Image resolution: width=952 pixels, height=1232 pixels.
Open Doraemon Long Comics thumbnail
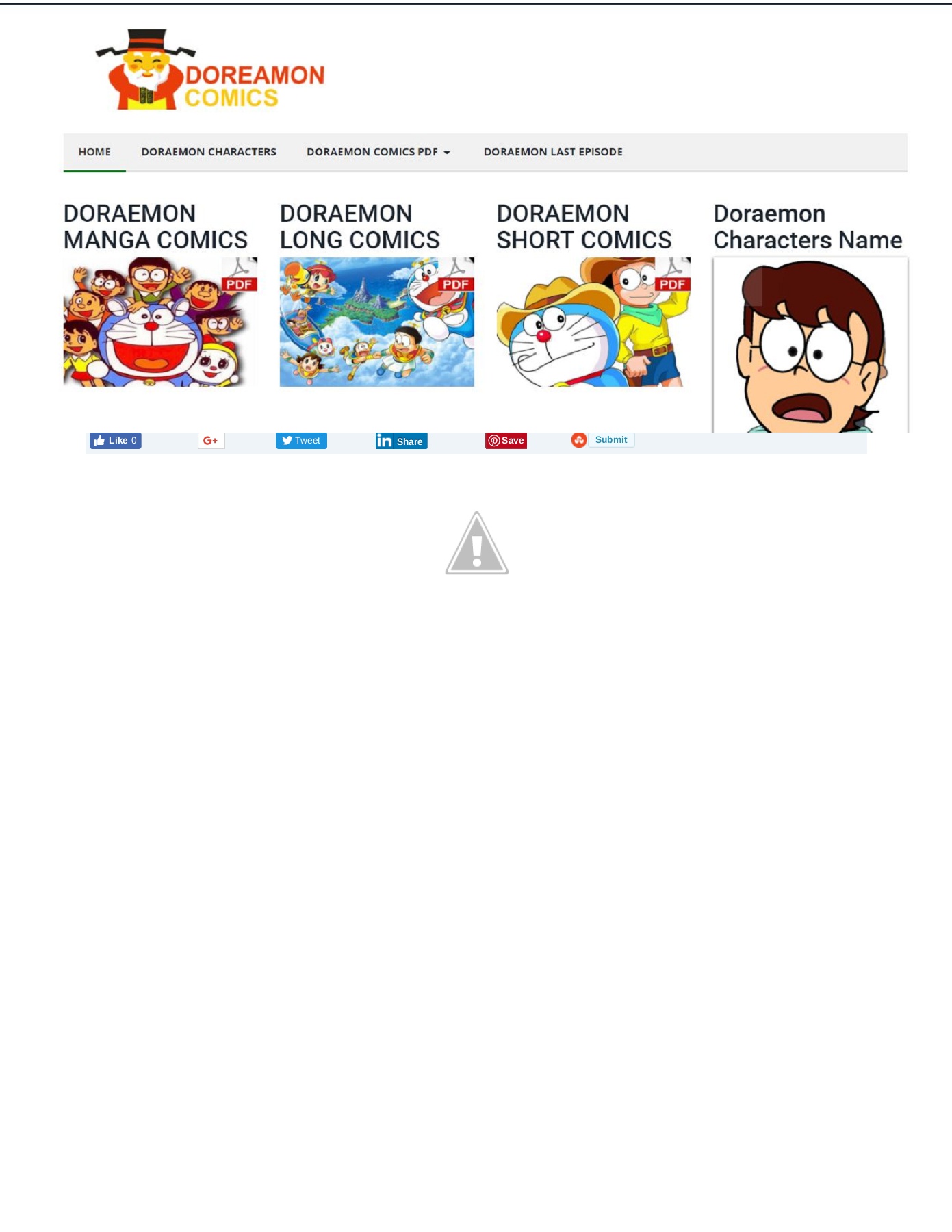pyautogui.click(x=376, y=322)
